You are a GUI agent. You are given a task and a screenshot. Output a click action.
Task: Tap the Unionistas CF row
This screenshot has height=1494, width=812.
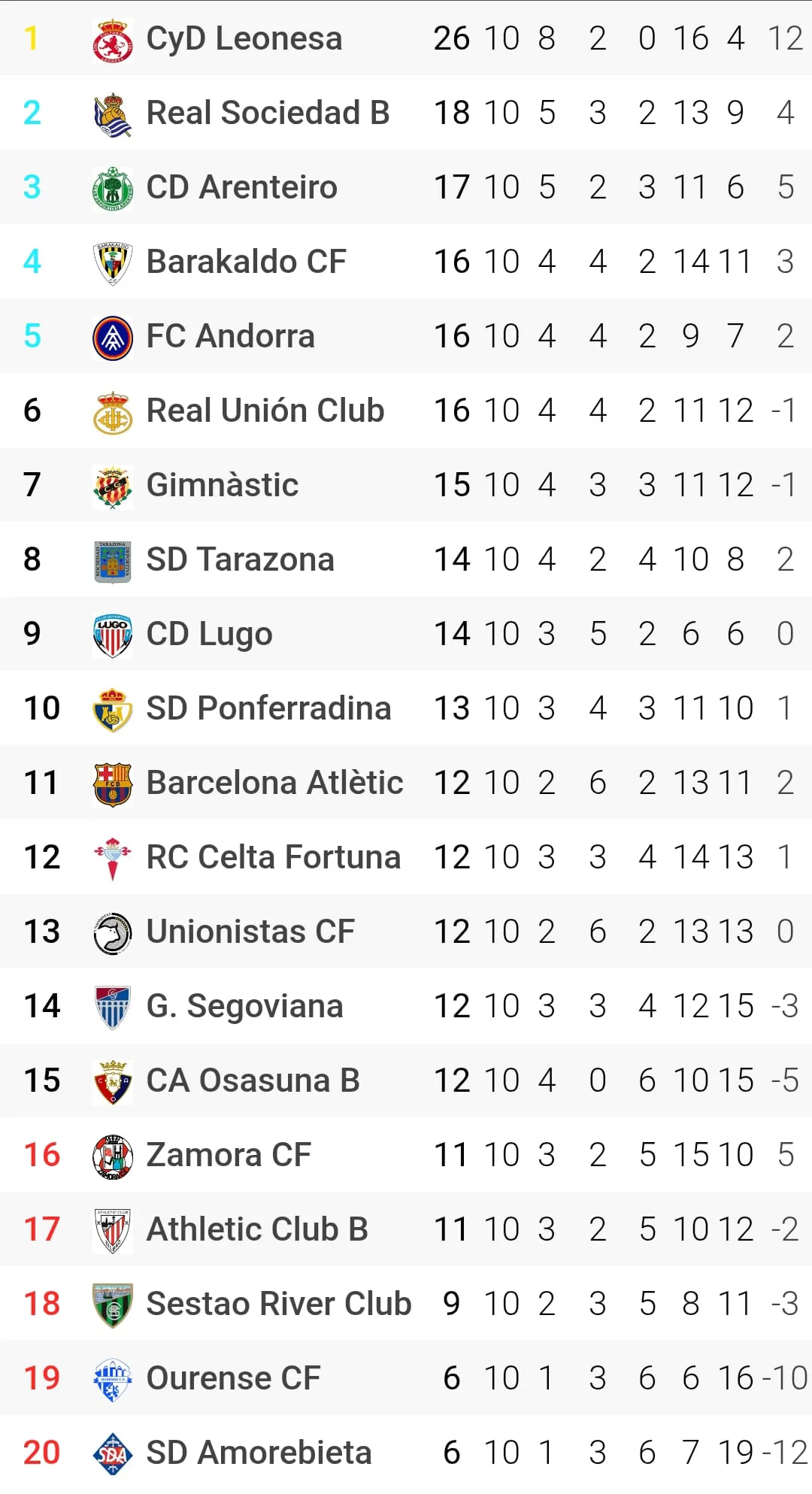click(406, 931)
